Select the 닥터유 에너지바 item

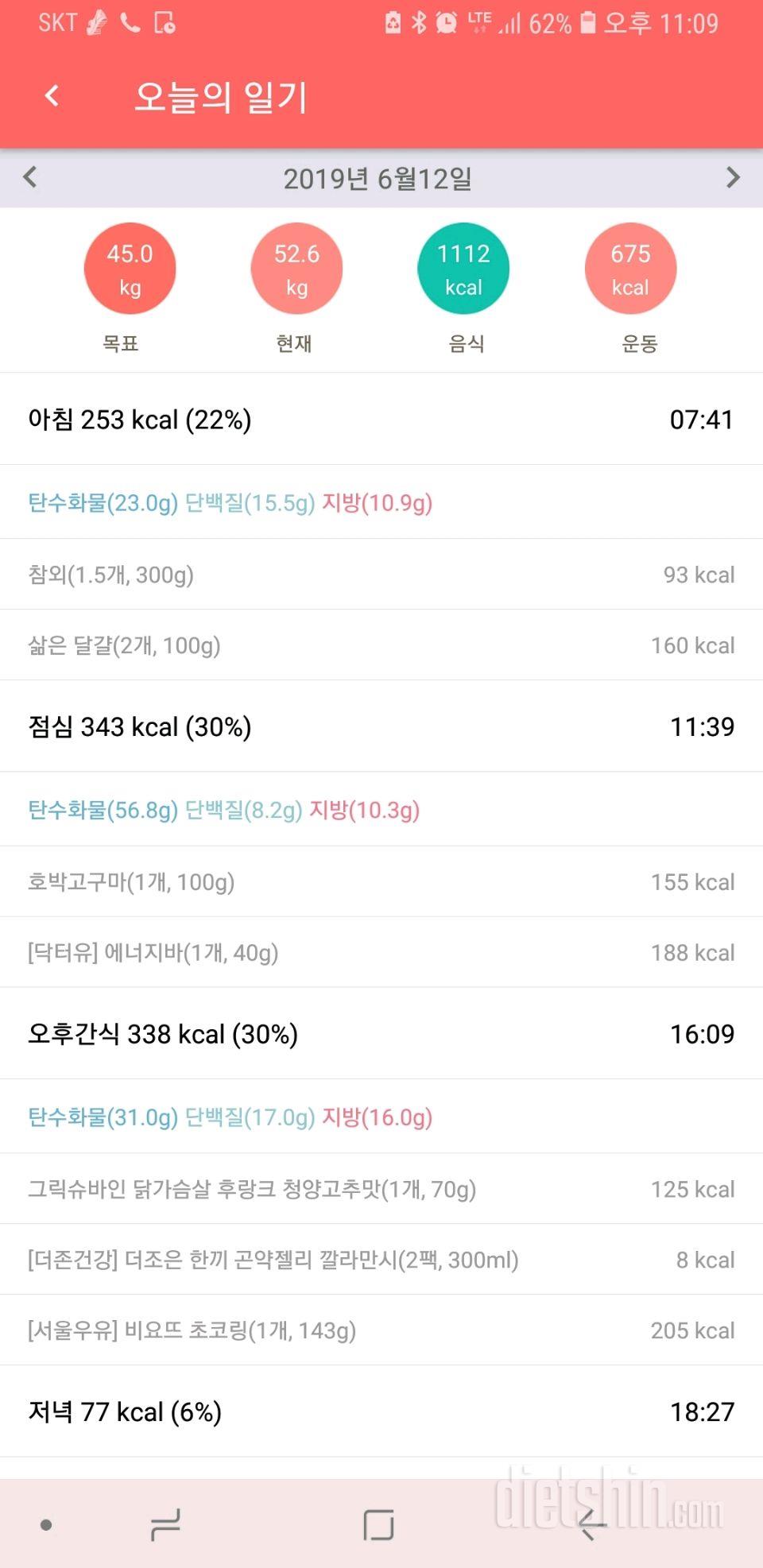tap(380, 952)
